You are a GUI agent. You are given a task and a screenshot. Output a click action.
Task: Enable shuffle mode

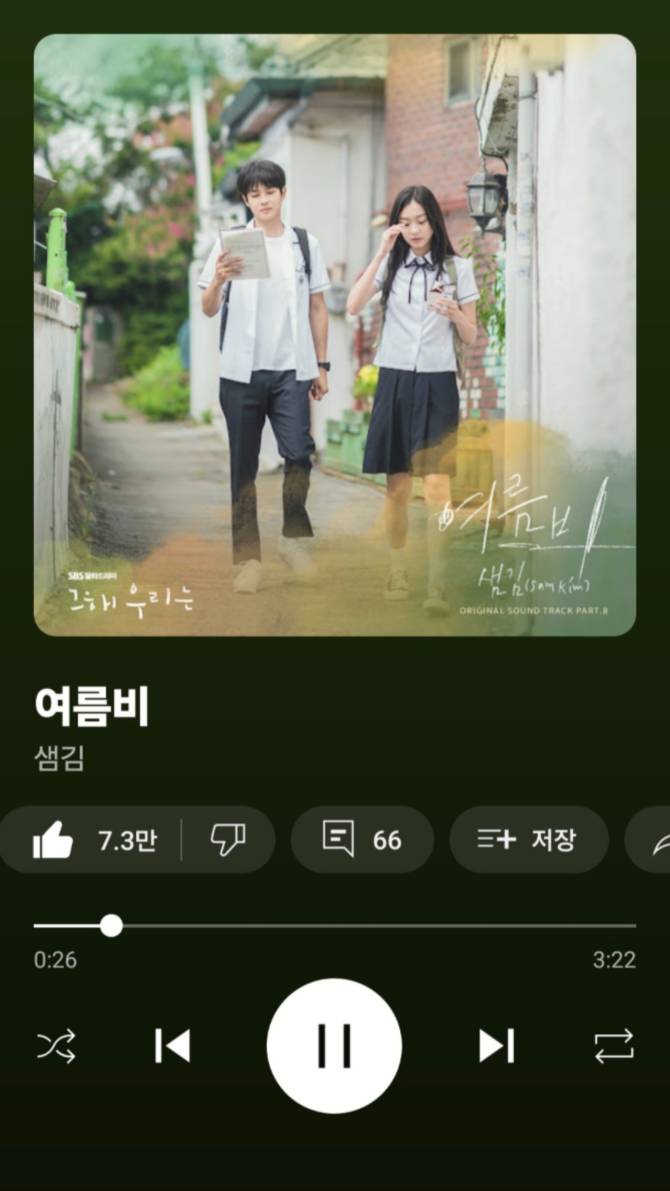[56, 1047]
